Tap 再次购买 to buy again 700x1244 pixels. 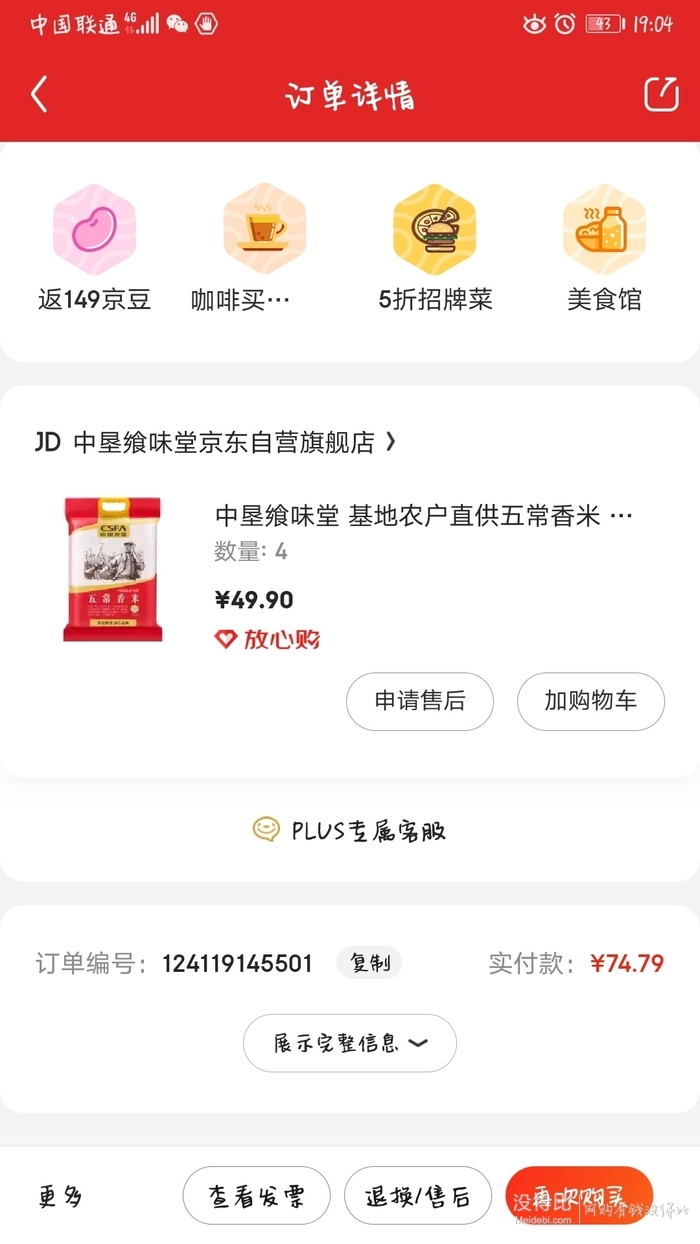[x=579, y=1196]
